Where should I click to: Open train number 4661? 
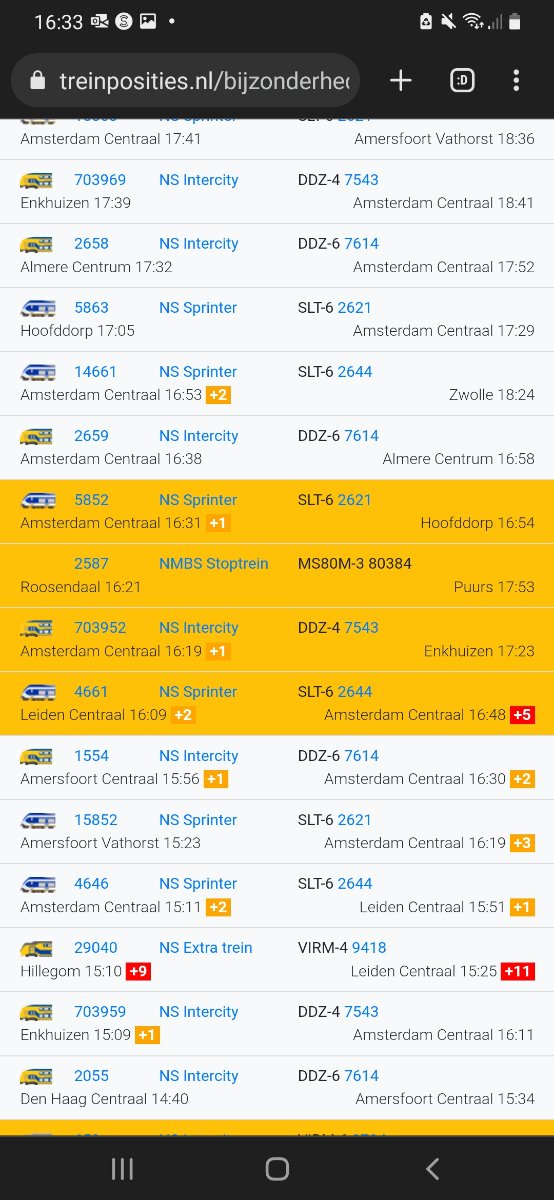[x=91, y=692]
